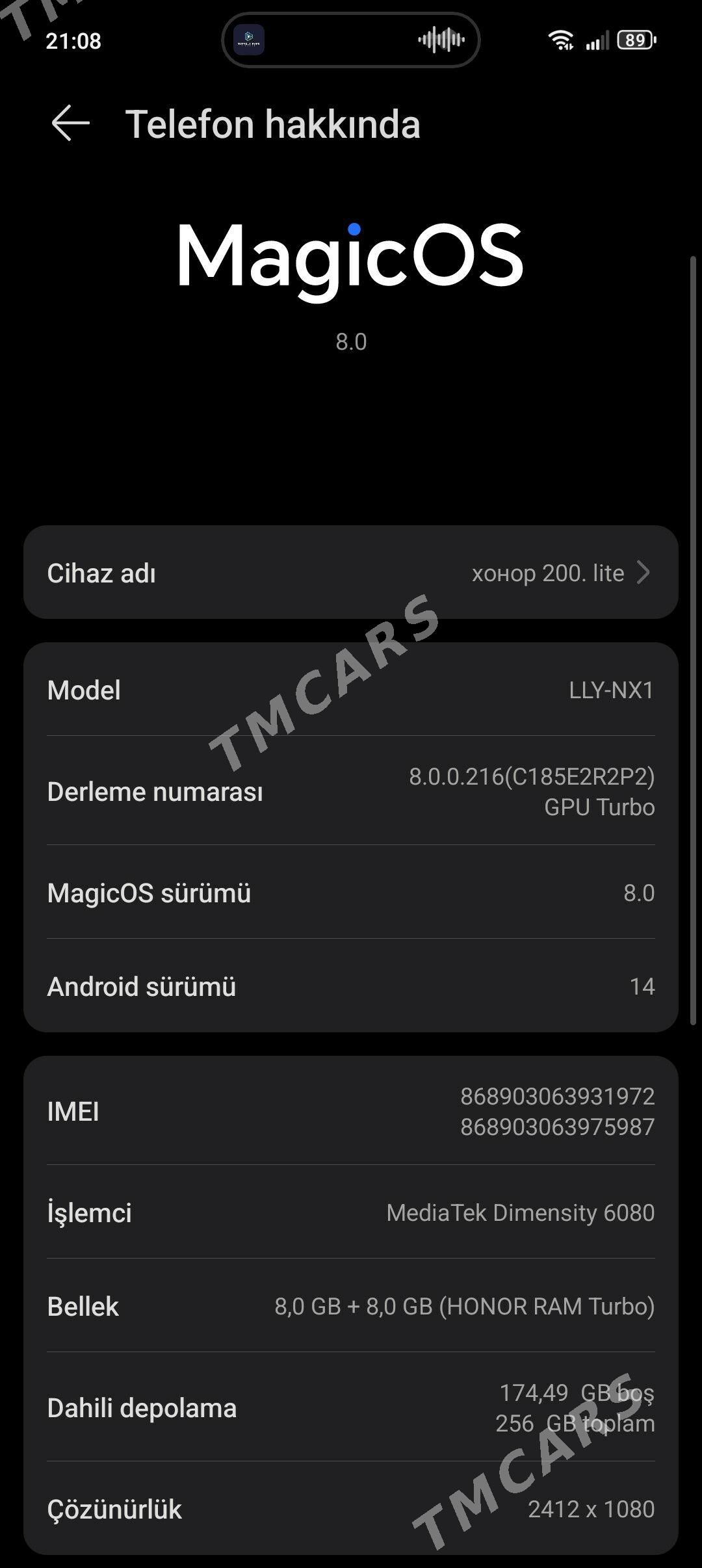702x1568 pixels.
Task: Open the media capsule in status bar
Action: coord(350,40)
